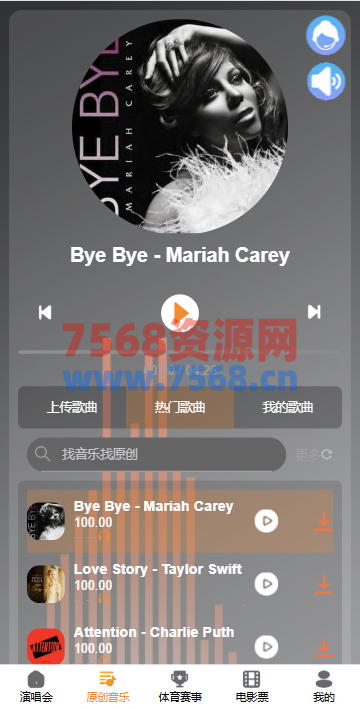
Task: Open the 我的 profile tab
Action: point(324,686)
